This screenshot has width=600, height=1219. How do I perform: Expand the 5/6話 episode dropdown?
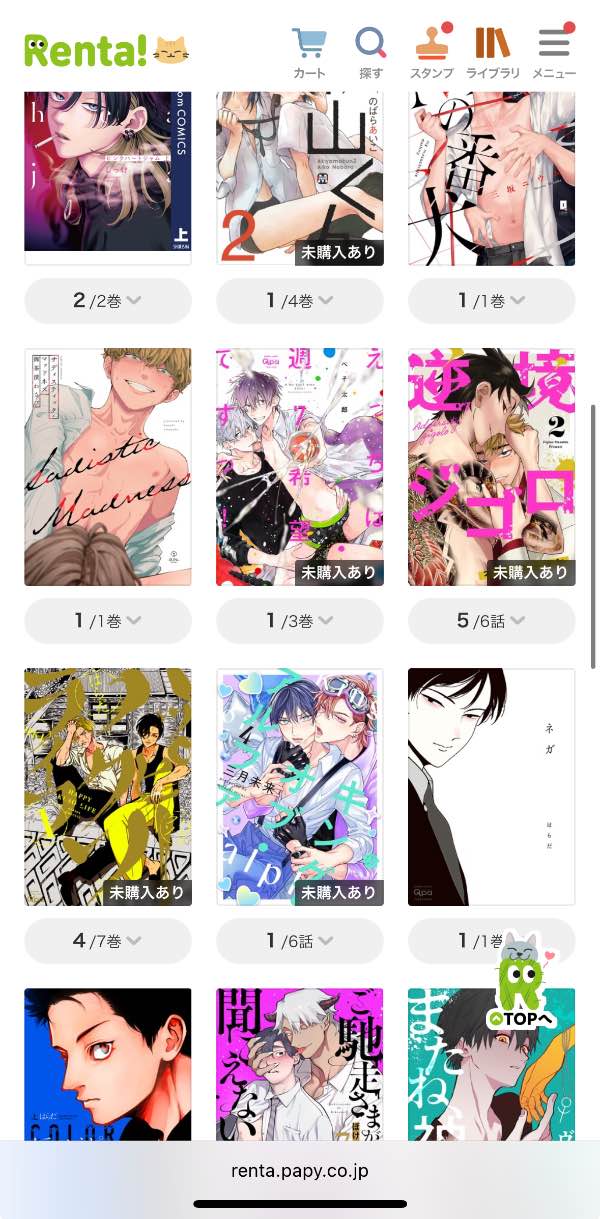point(492,621)
